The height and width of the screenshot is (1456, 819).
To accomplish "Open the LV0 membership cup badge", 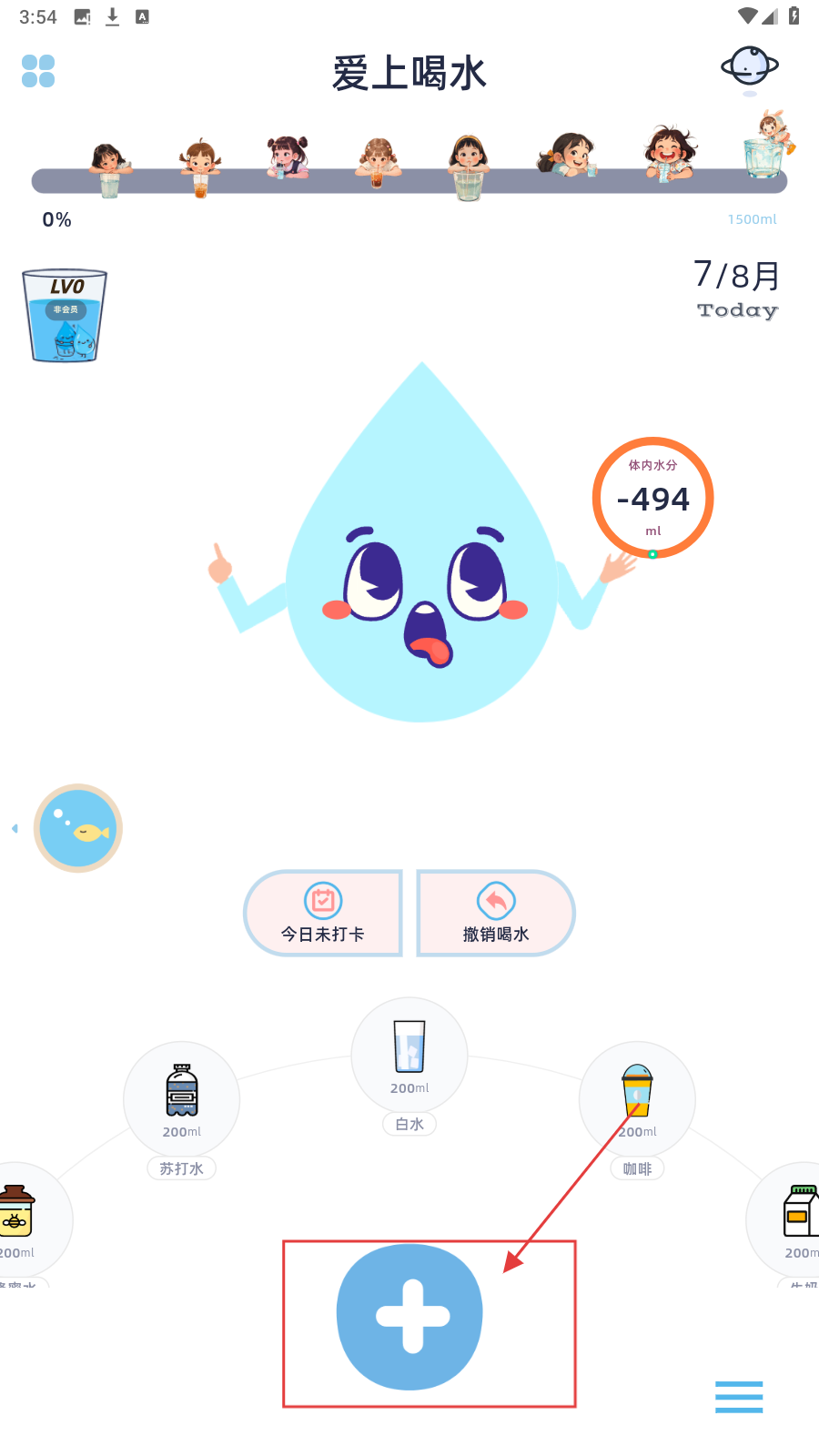I will (x=65, y=316).
